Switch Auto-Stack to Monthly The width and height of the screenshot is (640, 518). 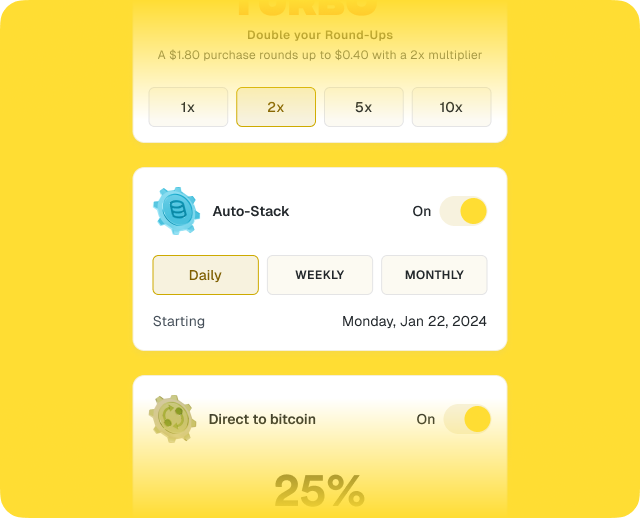click(434, 275)
